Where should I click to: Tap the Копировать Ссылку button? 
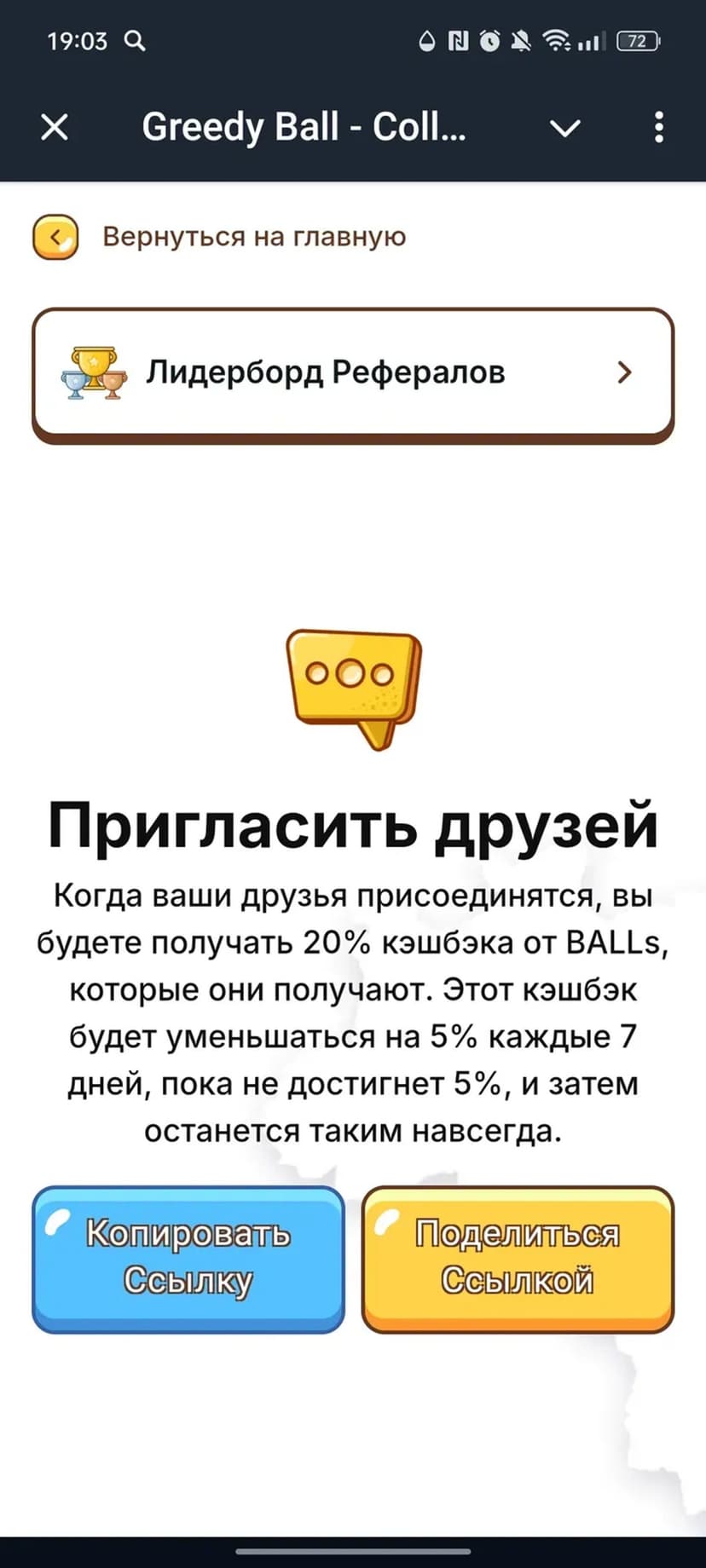coord(188,1258)
